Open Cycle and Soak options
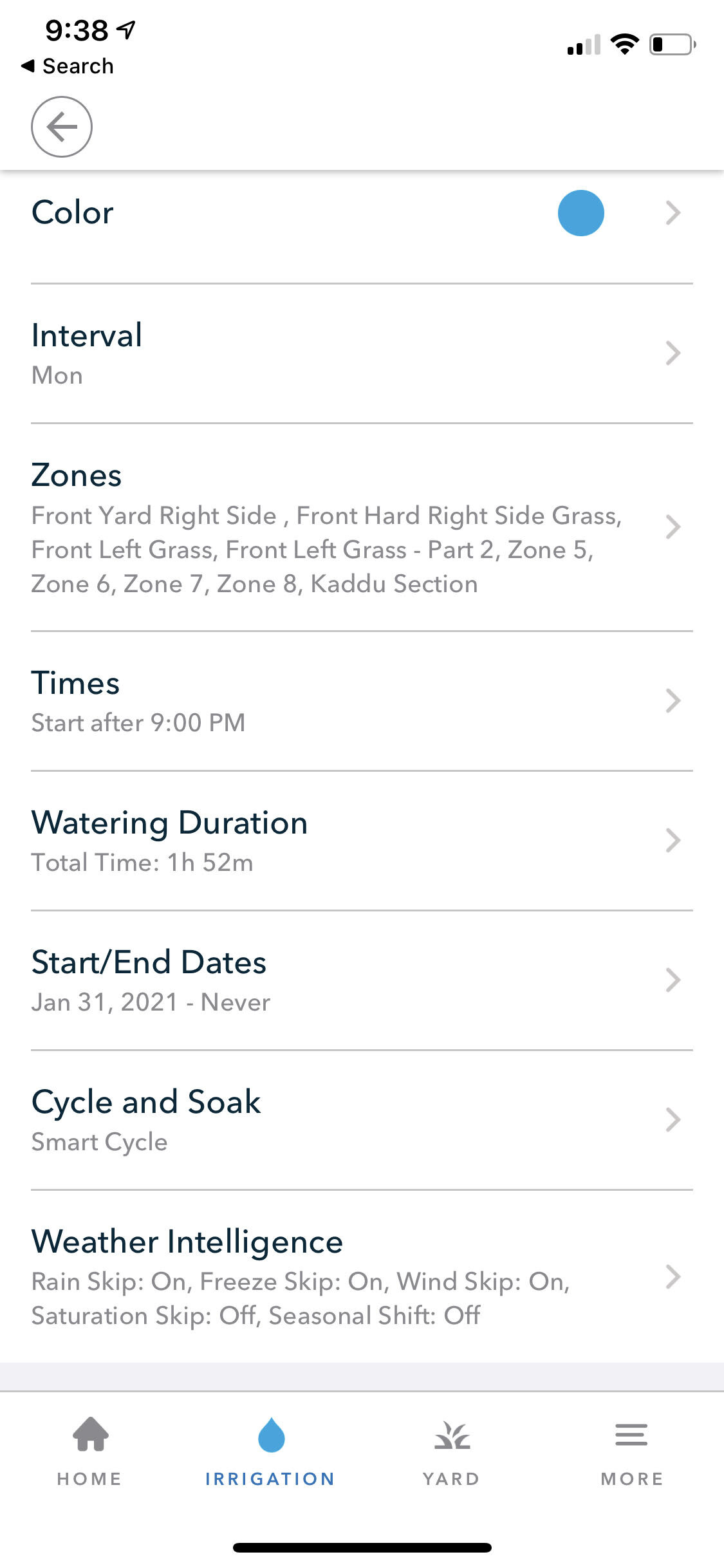 coord(362,1120)
